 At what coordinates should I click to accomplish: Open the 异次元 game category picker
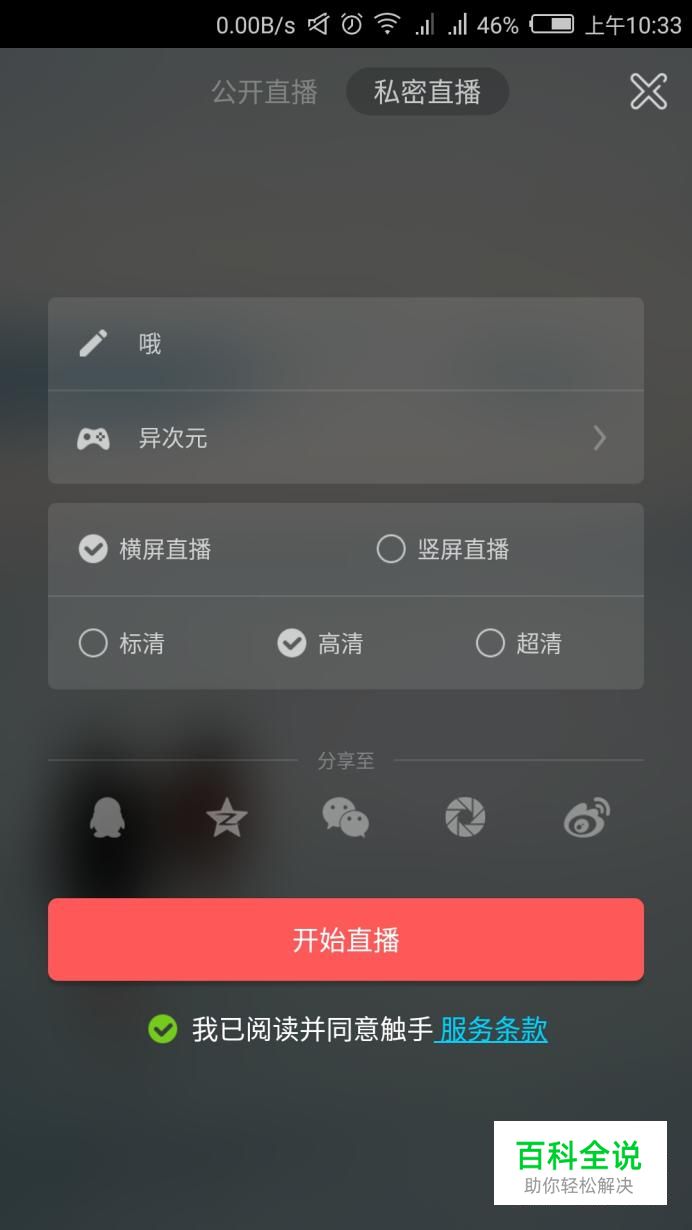pos(346,438)
